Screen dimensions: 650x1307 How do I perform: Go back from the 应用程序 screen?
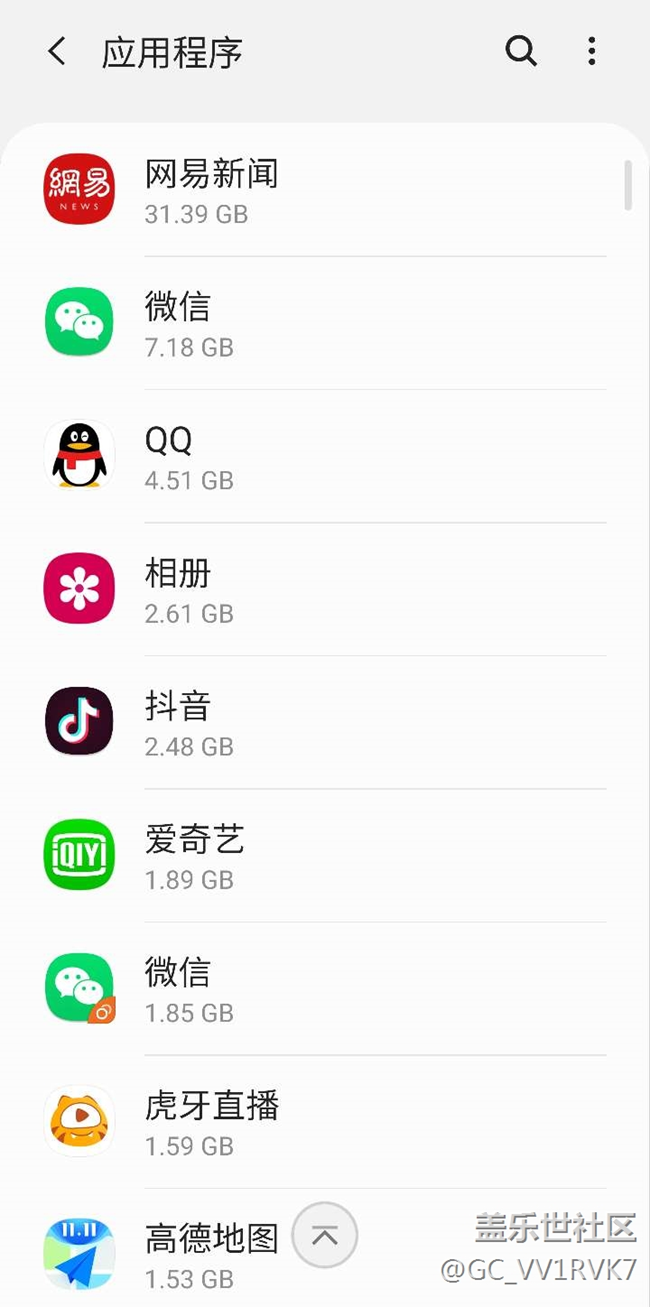57,52
